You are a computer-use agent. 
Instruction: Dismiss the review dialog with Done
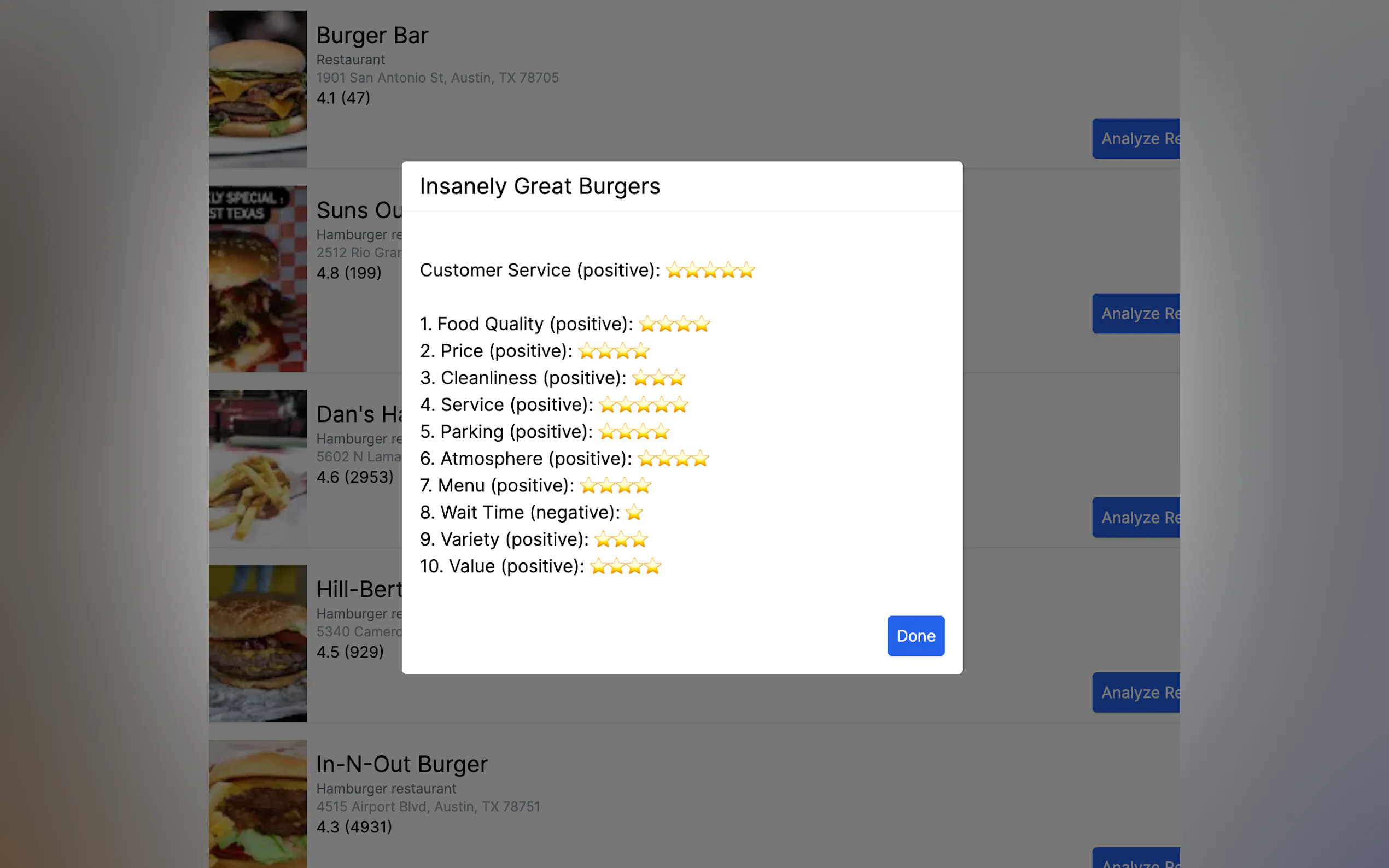(915, 636)
